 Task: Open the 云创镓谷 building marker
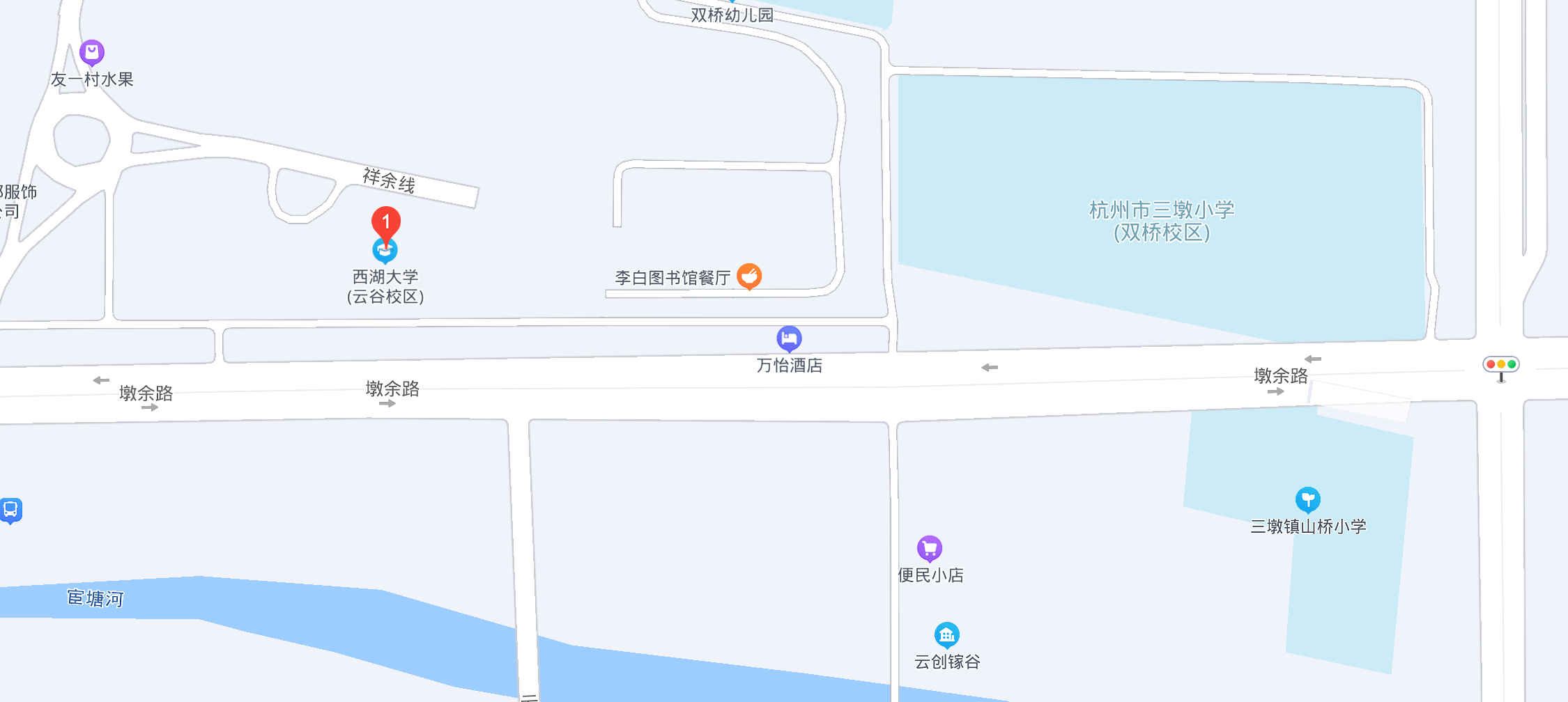[946, 635]
